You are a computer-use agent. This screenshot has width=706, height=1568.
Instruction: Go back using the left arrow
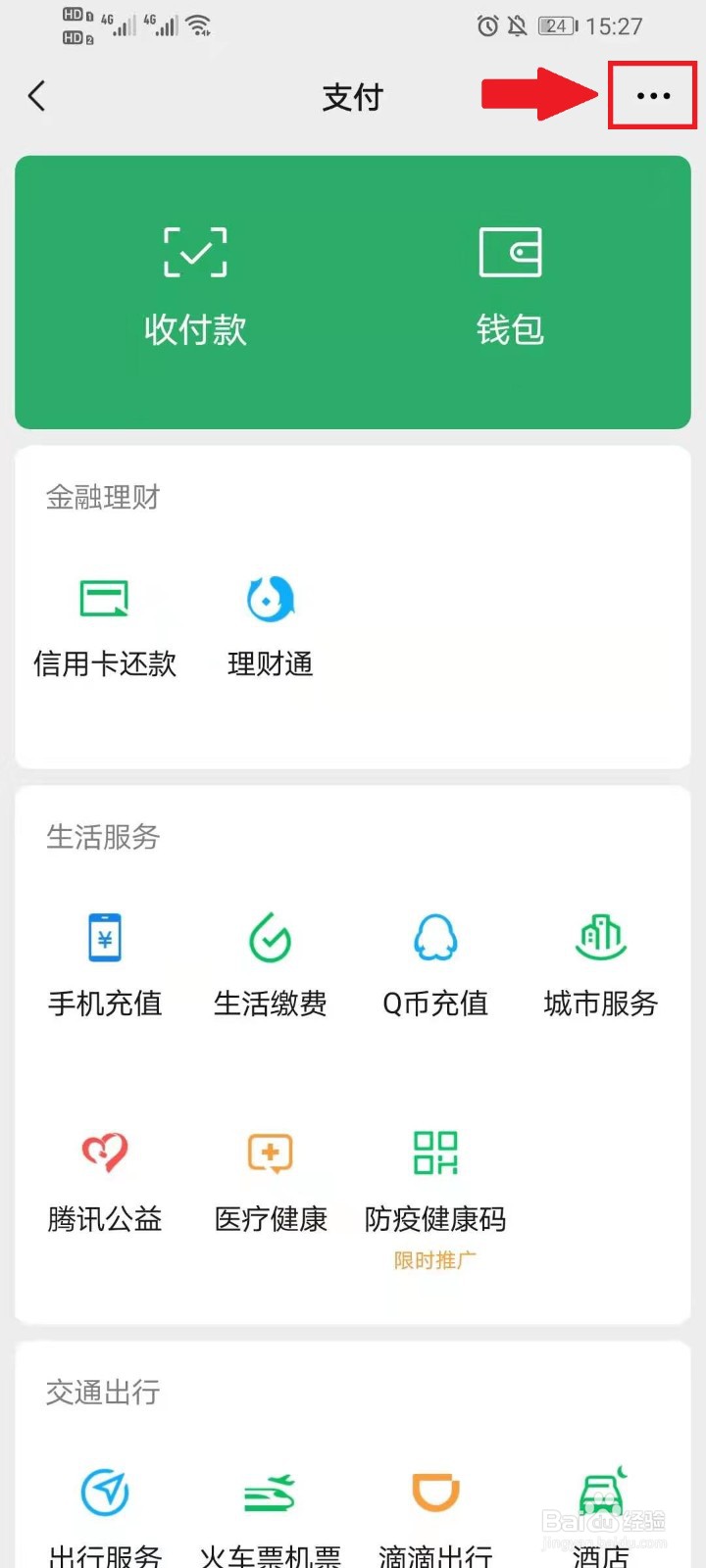click(x=37, y=96)
